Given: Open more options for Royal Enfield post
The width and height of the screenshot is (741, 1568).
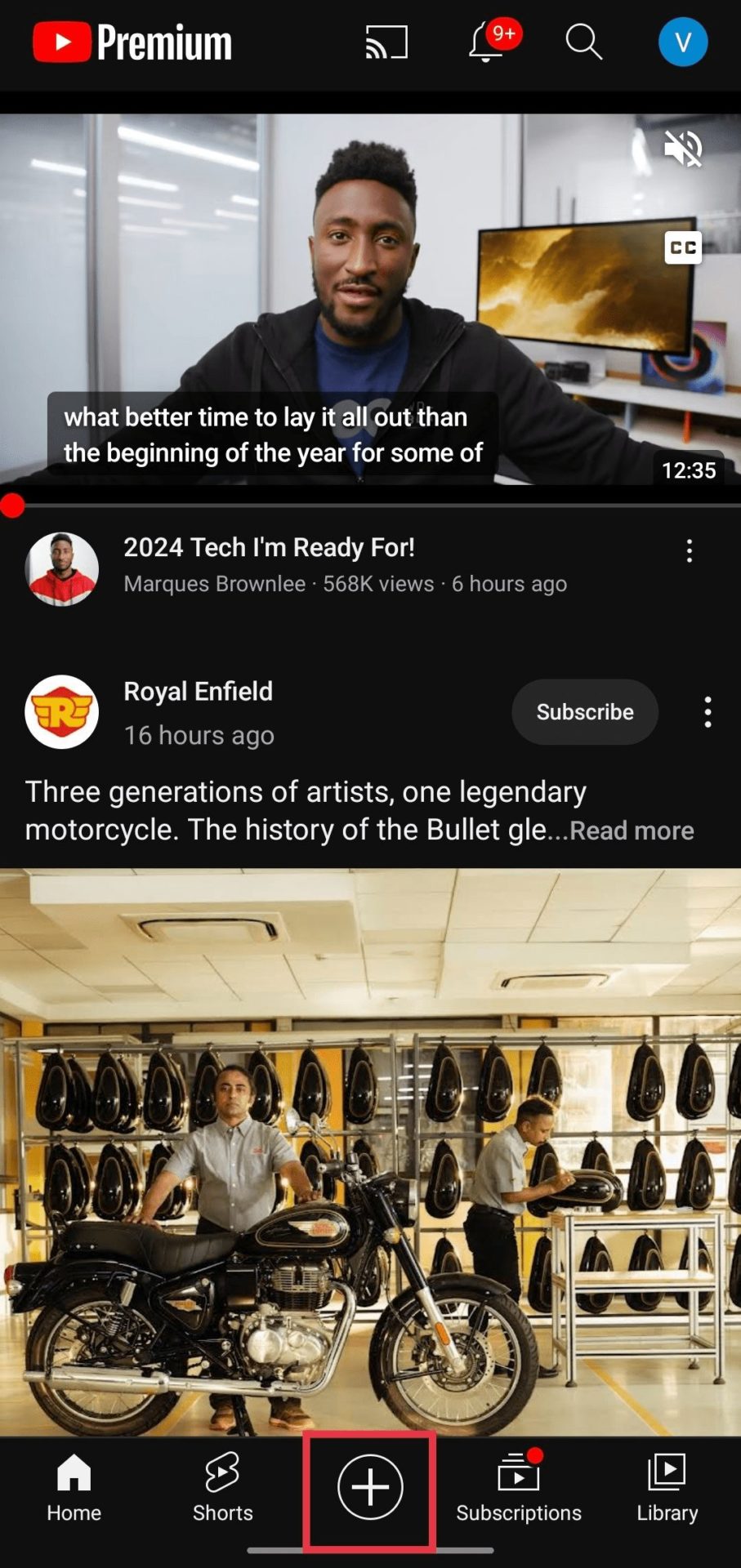Looking at the screenshot, I should 708,712.
